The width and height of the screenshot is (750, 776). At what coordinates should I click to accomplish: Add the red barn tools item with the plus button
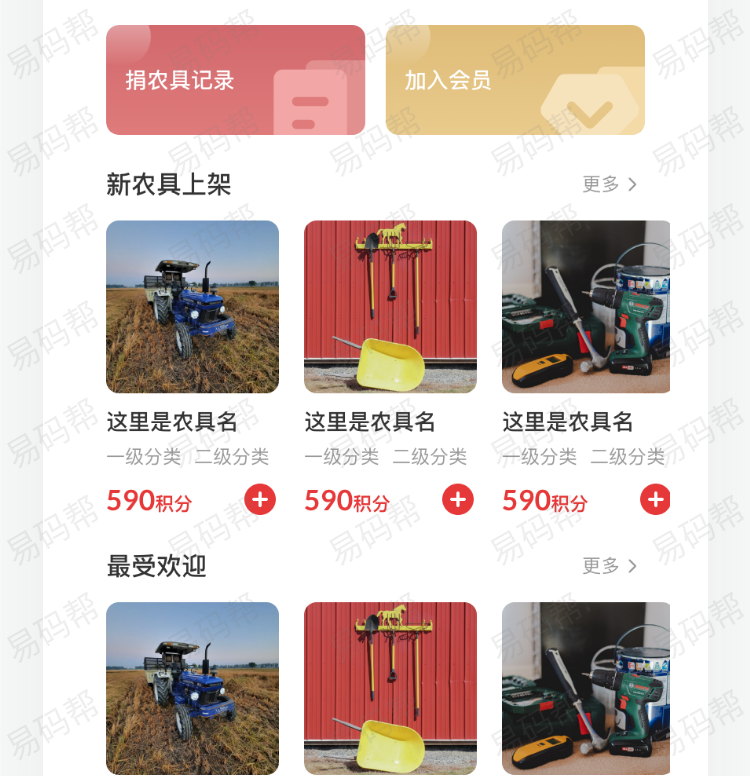coord(458,499)
